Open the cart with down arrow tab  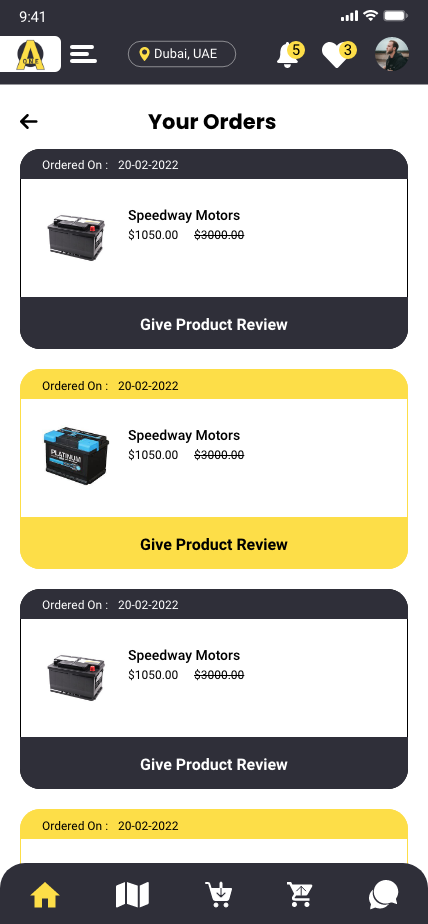[x=218, y=895]
